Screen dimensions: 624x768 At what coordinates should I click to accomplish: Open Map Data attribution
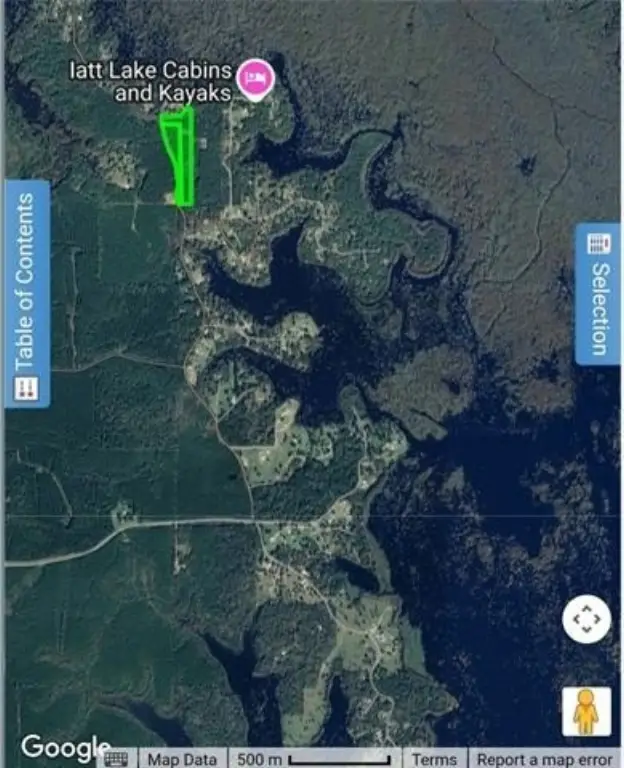tap(183, 759)
